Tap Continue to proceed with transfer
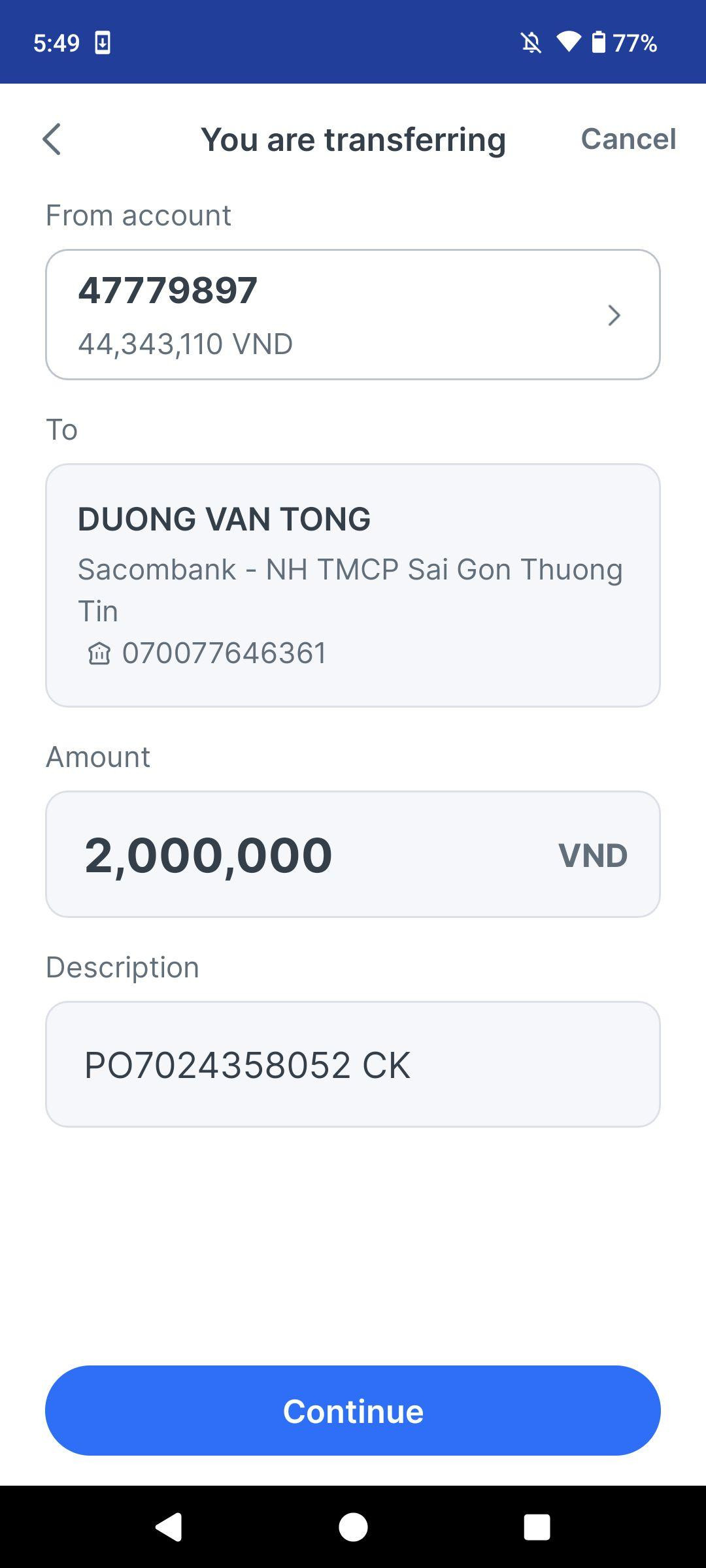This screenshot has height=1568, width=706. pos(352,1411)
